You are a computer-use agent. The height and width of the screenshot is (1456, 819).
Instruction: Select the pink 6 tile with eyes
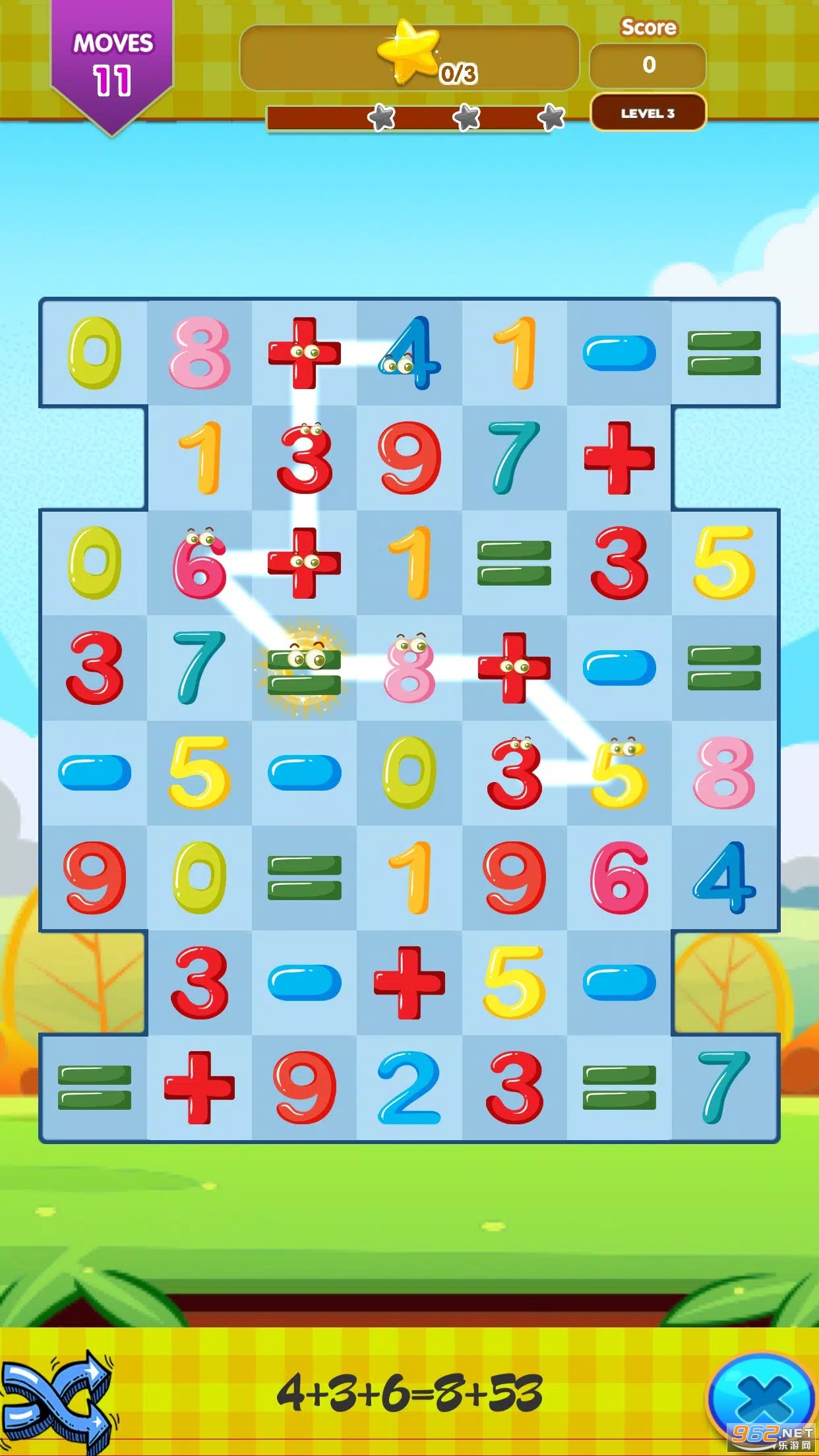click(199, 562)
